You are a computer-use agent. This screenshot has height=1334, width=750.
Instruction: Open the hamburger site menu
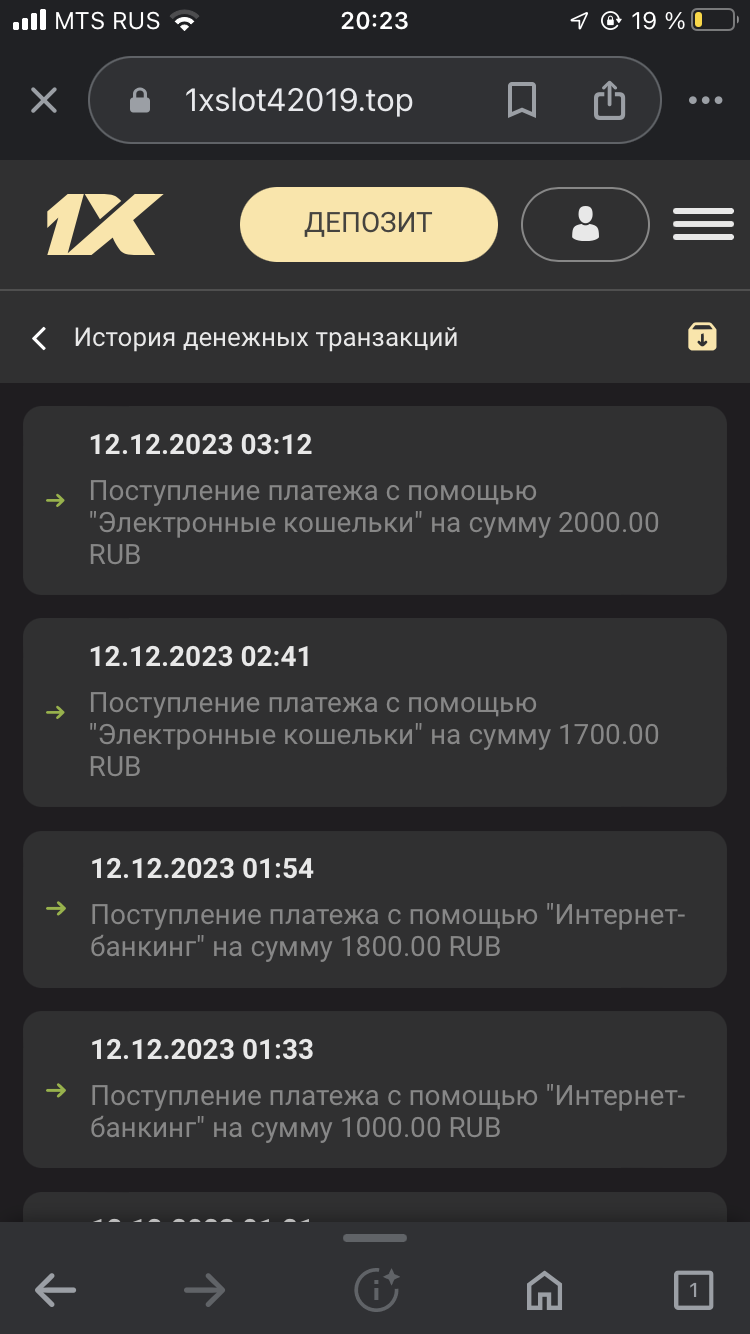tap(703, 224)
